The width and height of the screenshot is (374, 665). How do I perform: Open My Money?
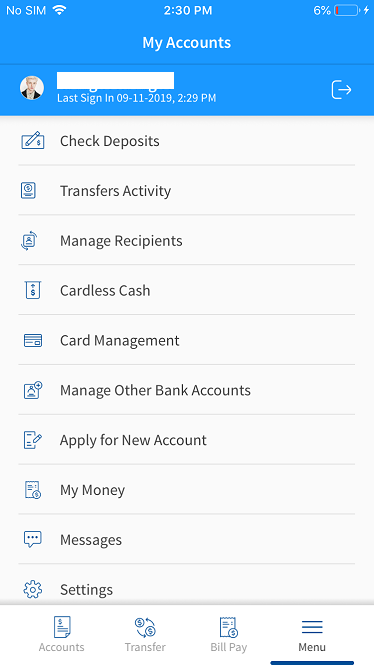coord(187,490)
